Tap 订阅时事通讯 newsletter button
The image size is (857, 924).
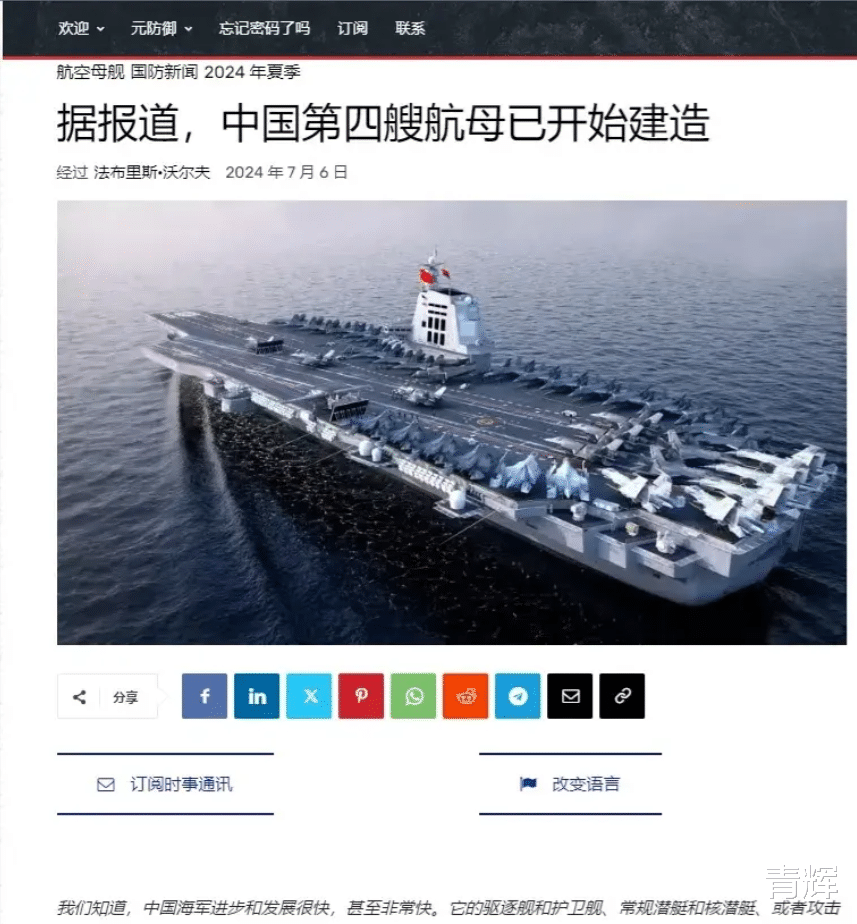165,784
